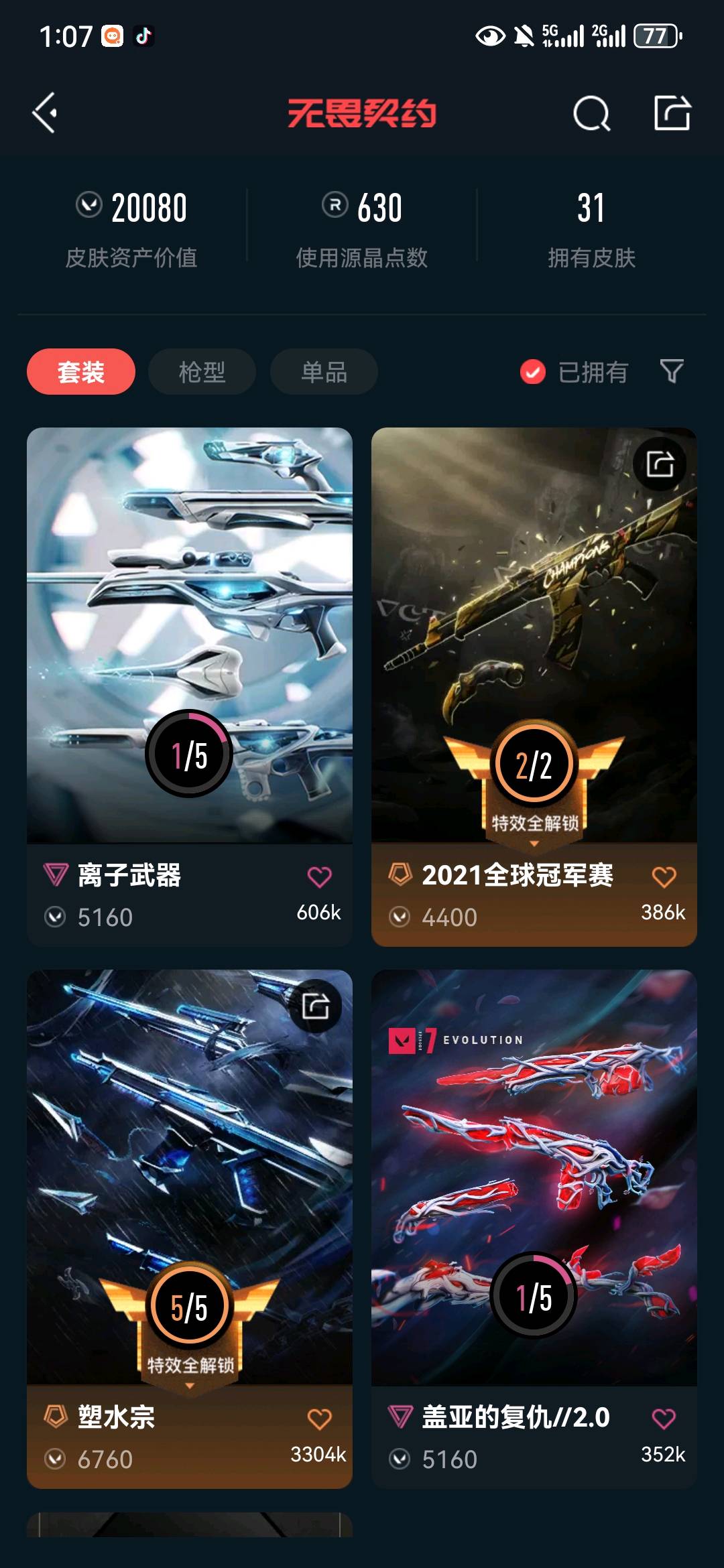Switch to the 单品 tab
Image resolution: width=724 pixels, height=1568 pixels.
324,372
